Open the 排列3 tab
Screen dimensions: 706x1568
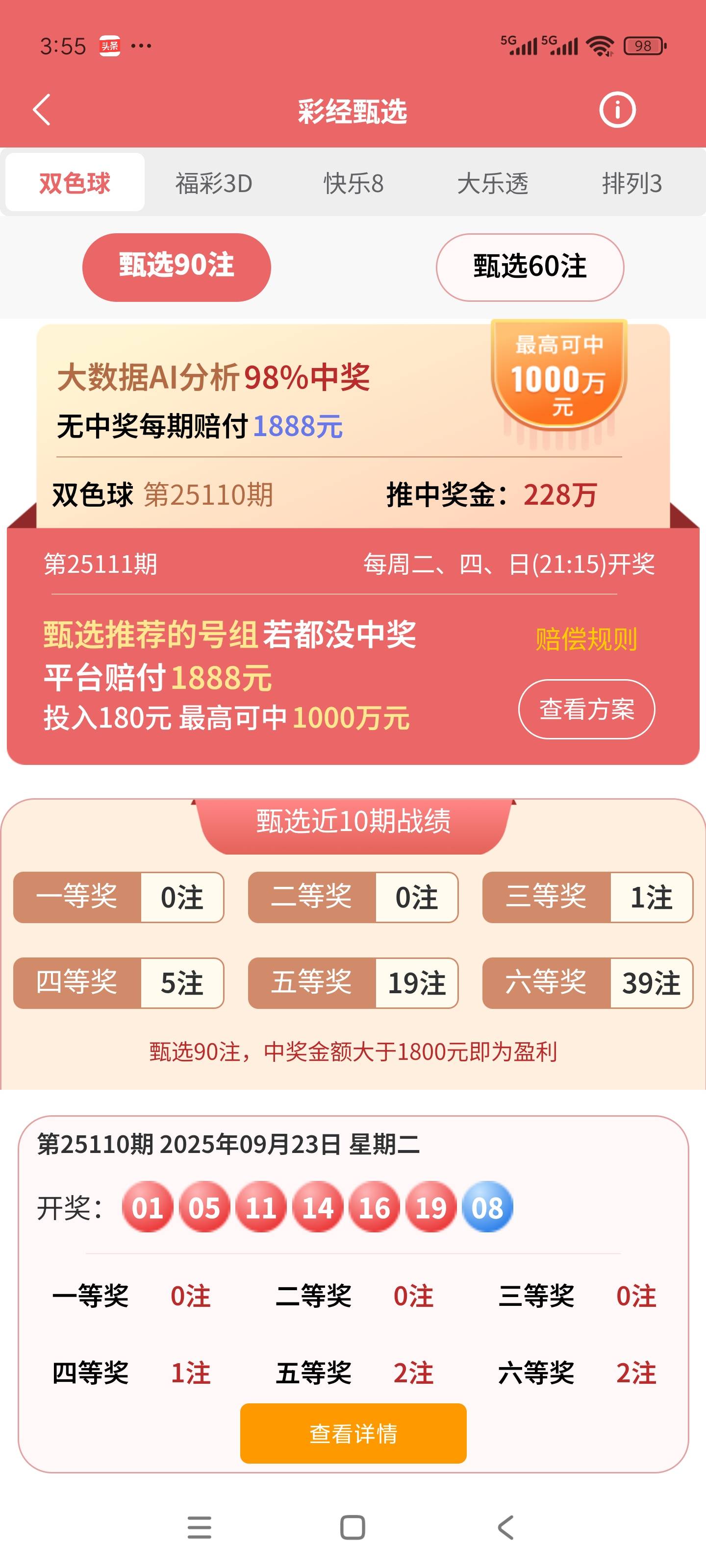point(631,183)
